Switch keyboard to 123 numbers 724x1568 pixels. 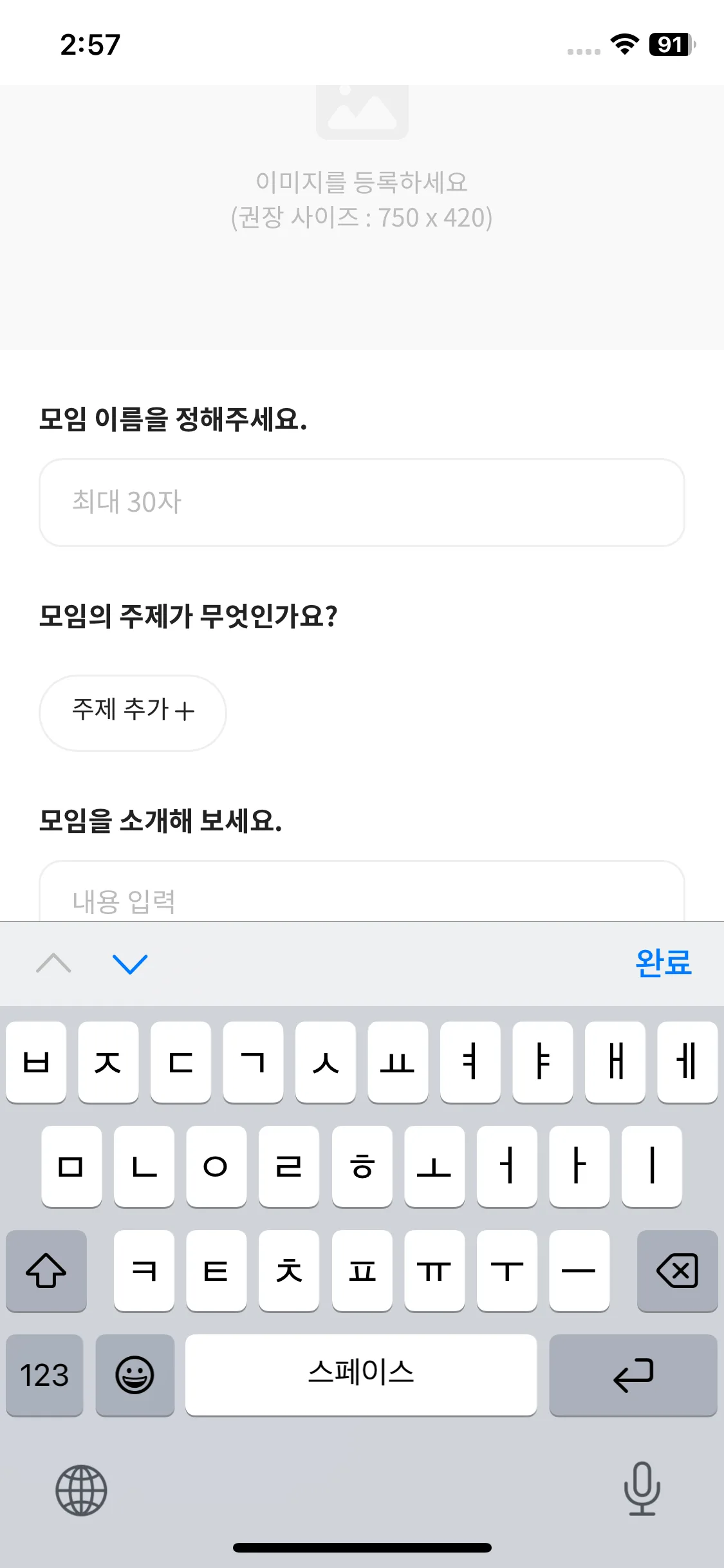[44, 1376]
